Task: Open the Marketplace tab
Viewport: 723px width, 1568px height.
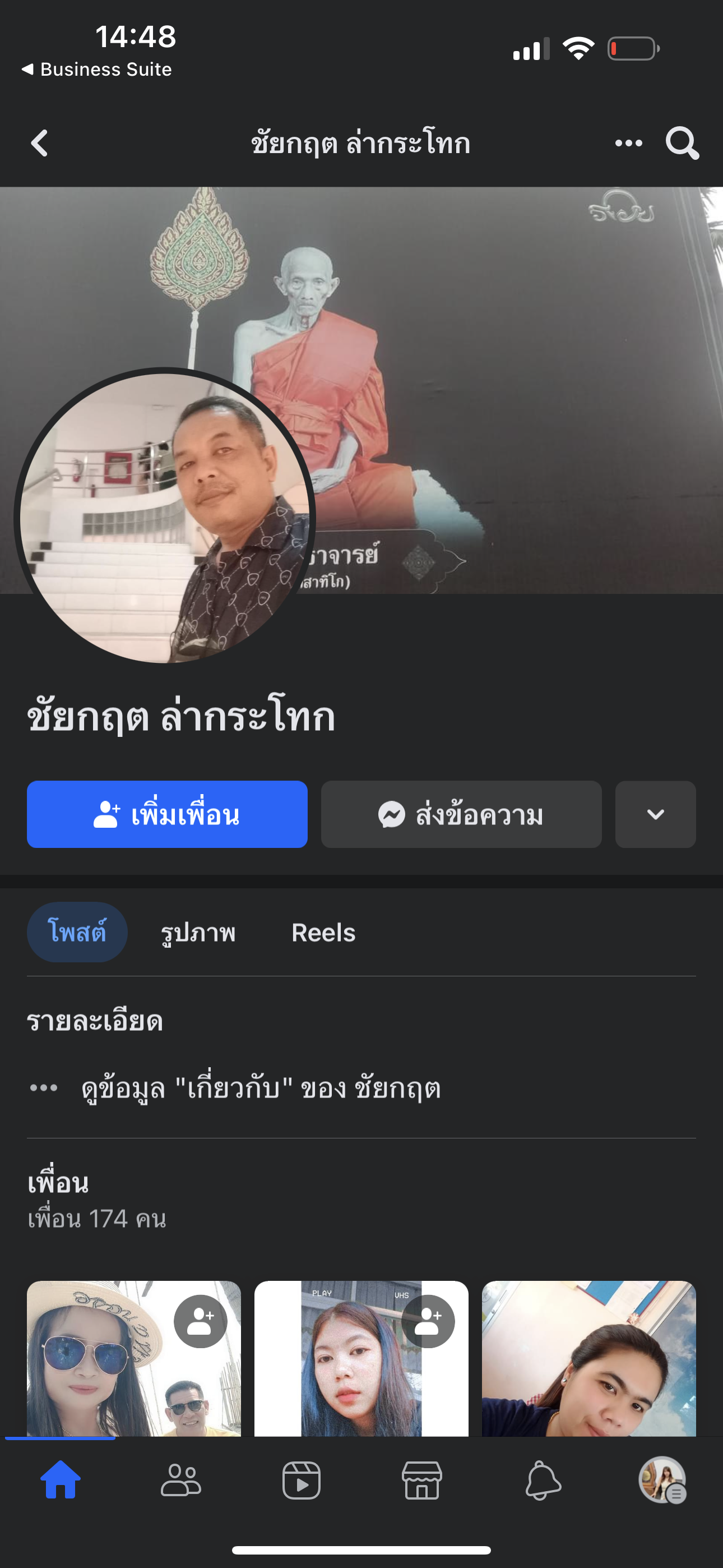Action: (x=421, y=1480)
